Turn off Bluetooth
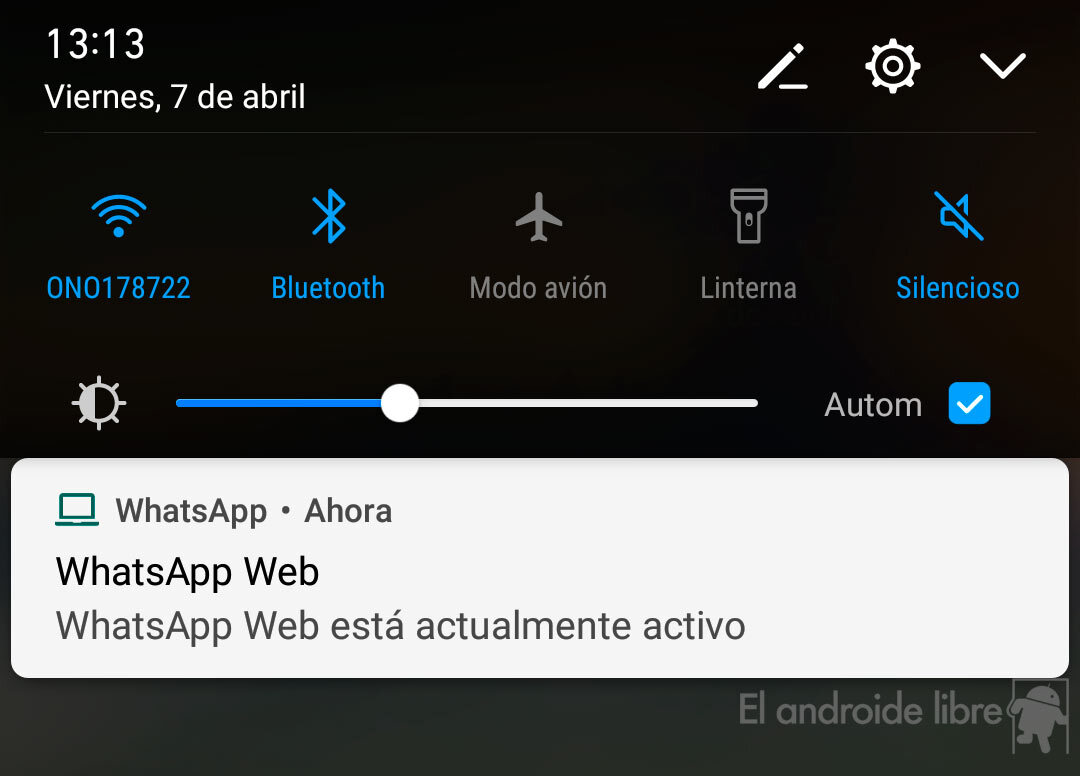The width and height of the screenshot is (1080, 776). click(328, 217)
